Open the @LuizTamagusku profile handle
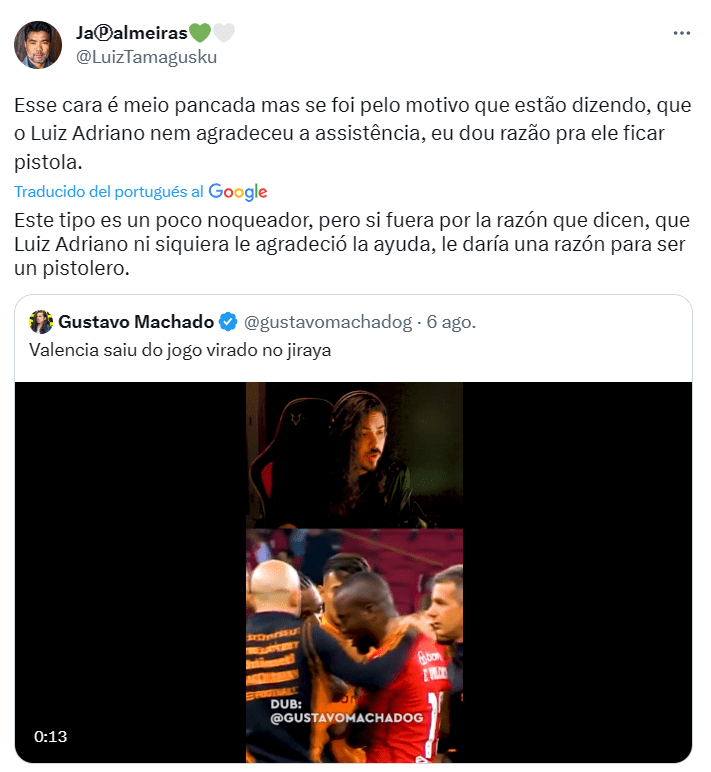Screen dimensions: 711x772 146,57
